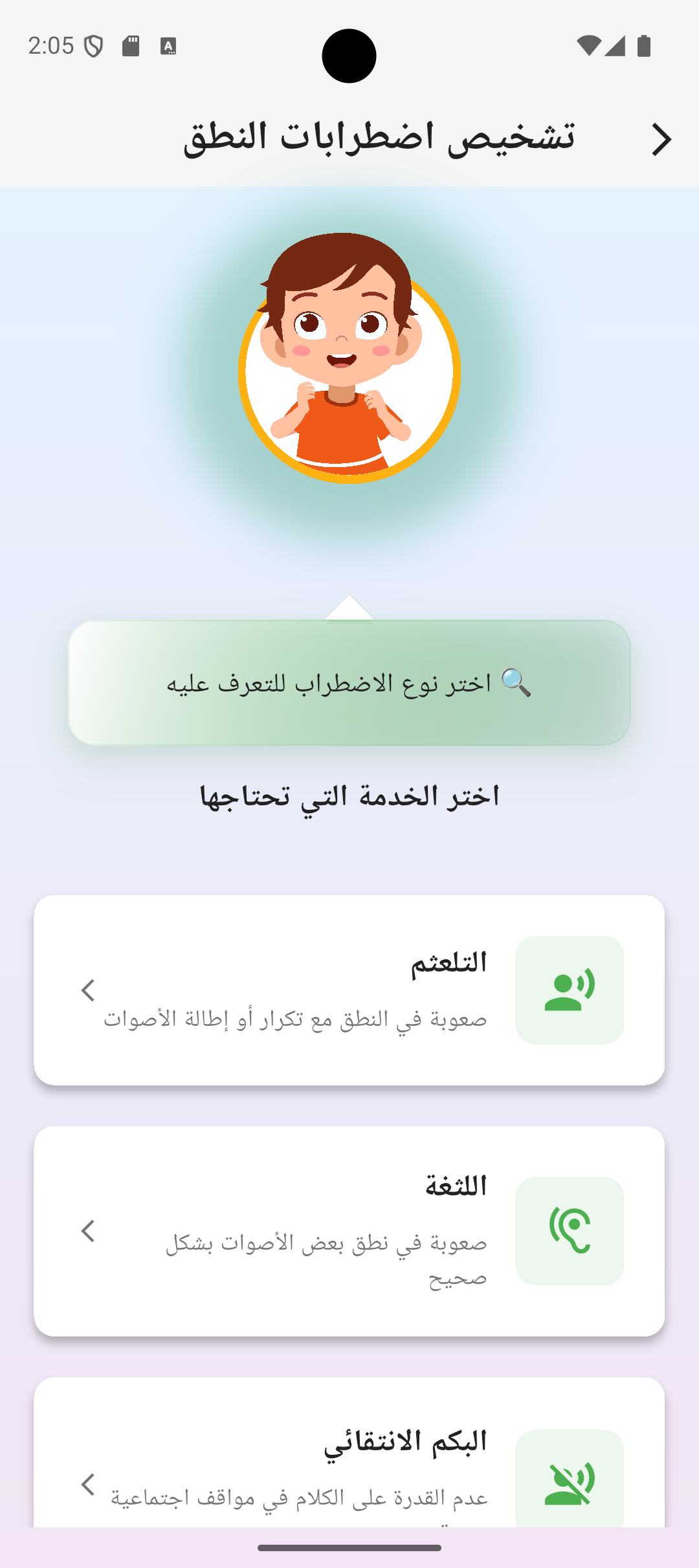This screenshot has height=1568, width=699.
Task: Expand the chevron on the اللثغة card
Action: pos(86,1231)
